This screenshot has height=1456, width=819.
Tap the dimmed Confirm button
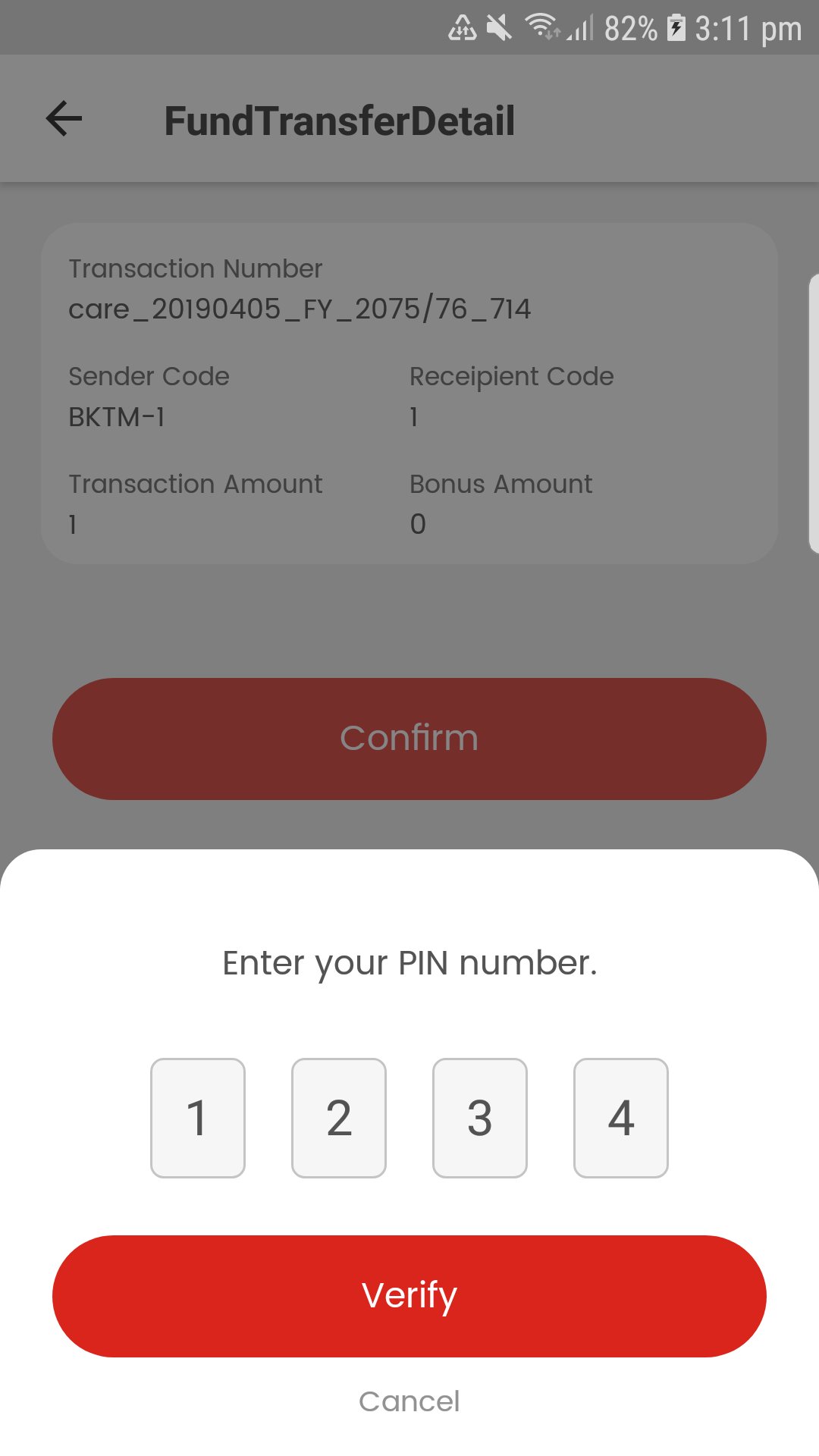[409, 739]
